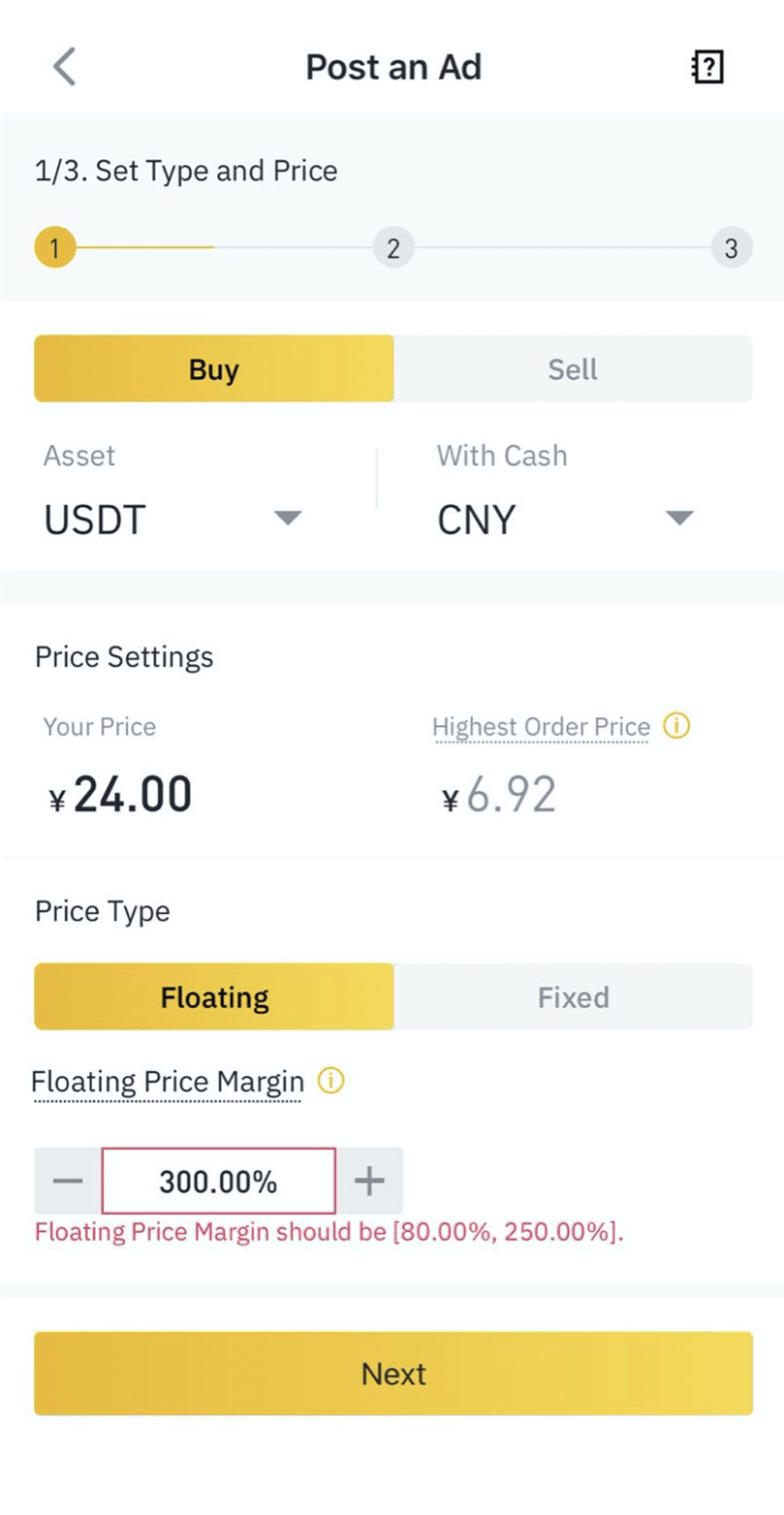Switch to Fixed price type

coord(573,996)
